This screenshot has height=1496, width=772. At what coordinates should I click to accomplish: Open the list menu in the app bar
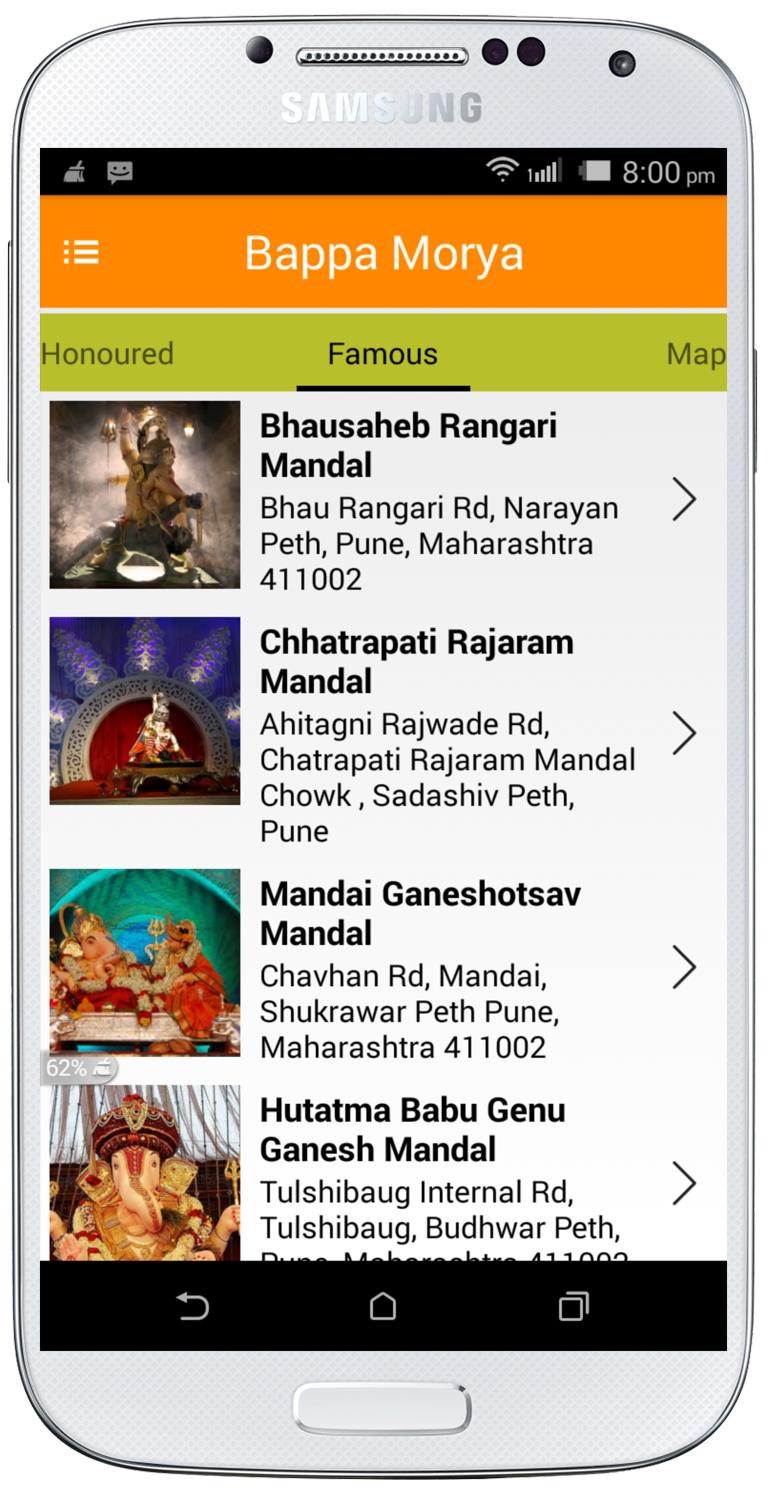[82, 252]
